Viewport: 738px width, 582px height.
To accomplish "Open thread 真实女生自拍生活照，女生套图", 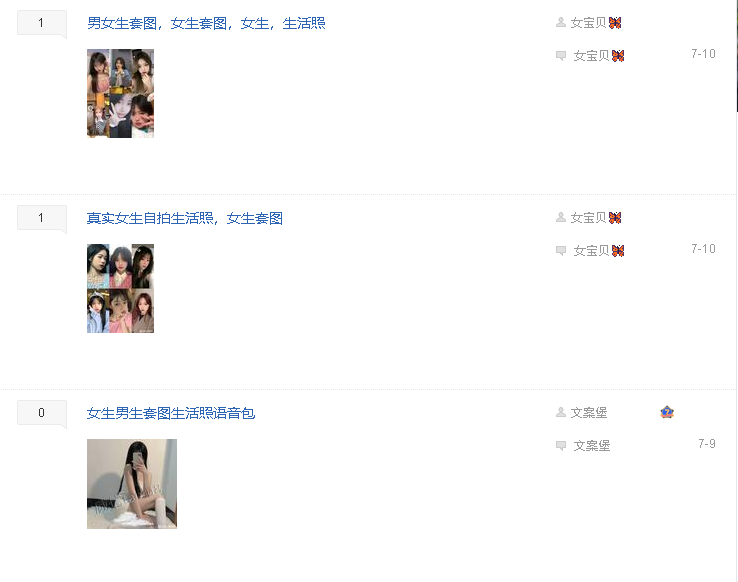I will [185, 218].
